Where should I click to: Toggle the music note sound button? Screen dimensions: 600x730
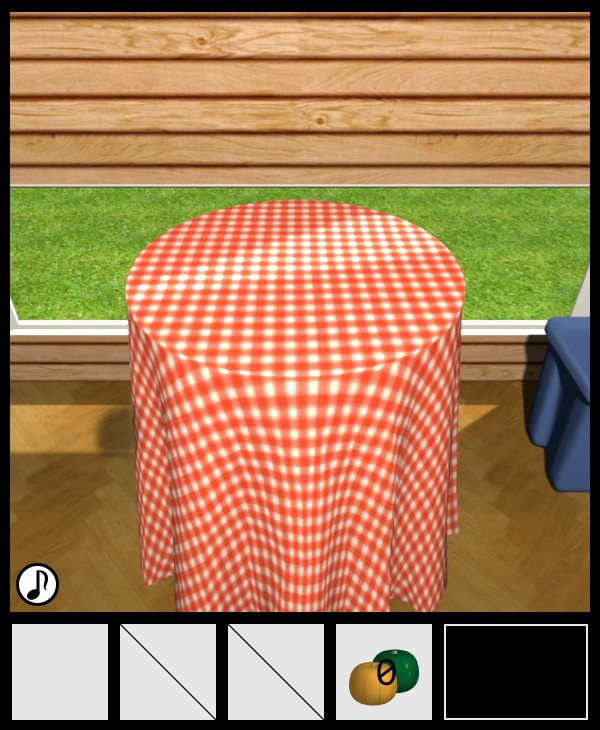pyautogui.click(x=37, y=584)
